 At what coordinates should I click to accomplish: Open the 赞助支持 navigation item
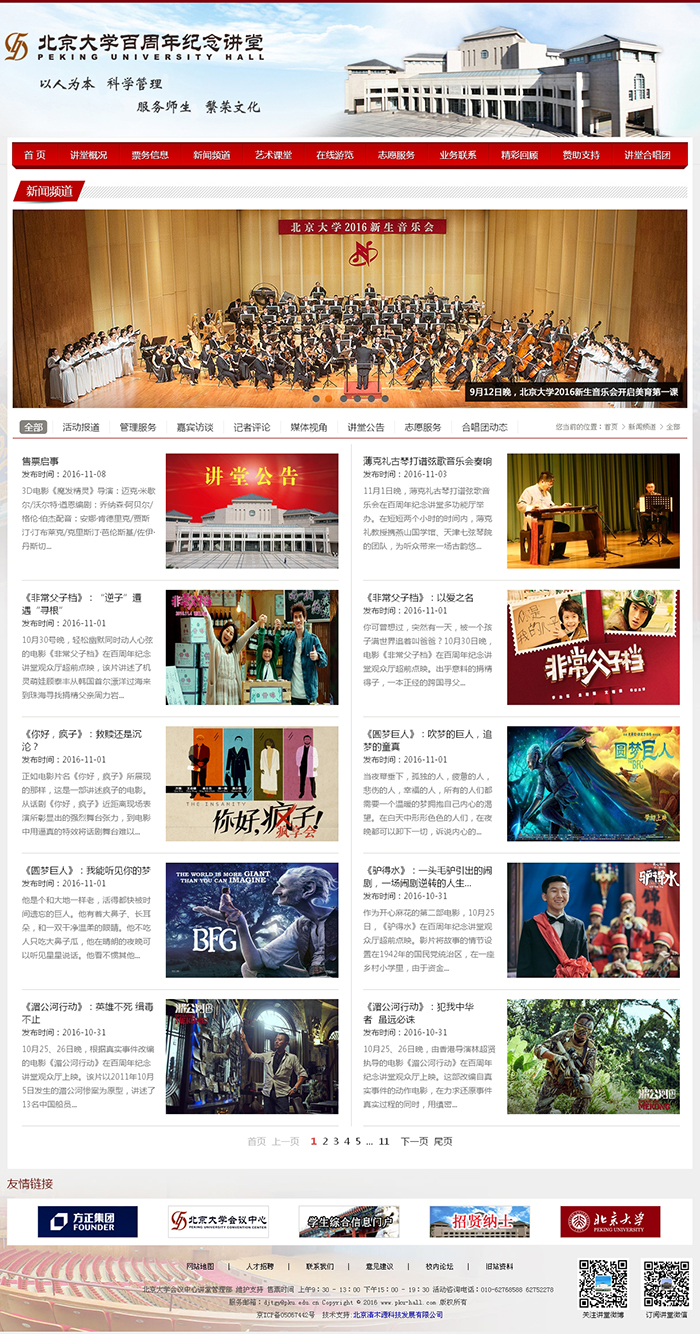(x=581, y=155)
